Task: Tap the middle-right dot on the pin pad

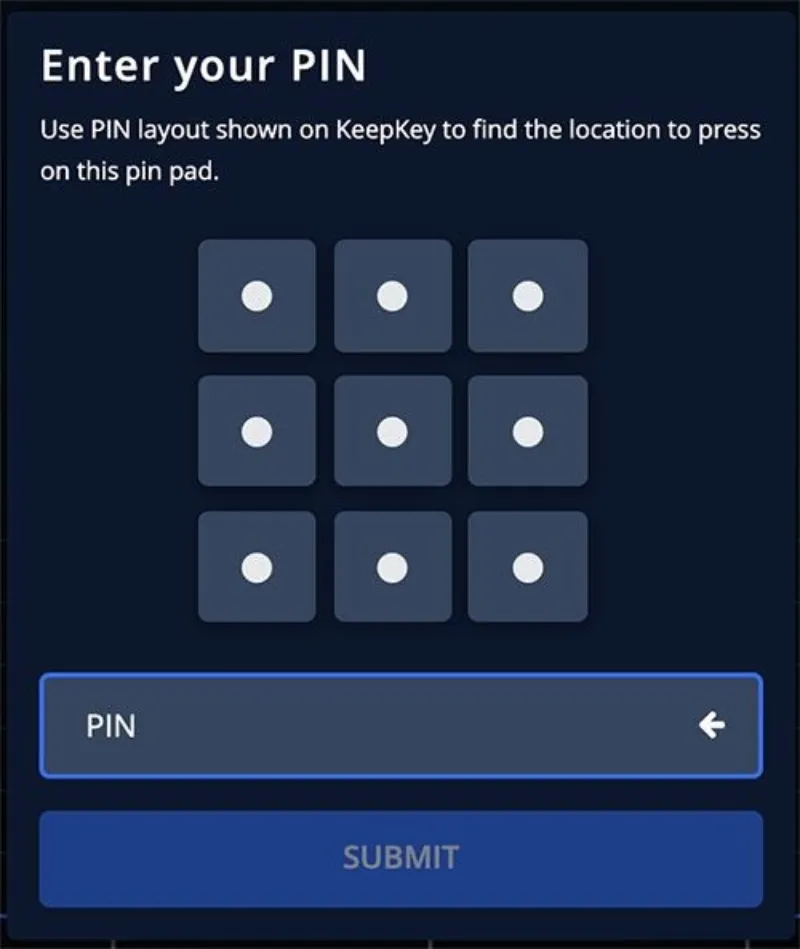Action: click(527, 431)
